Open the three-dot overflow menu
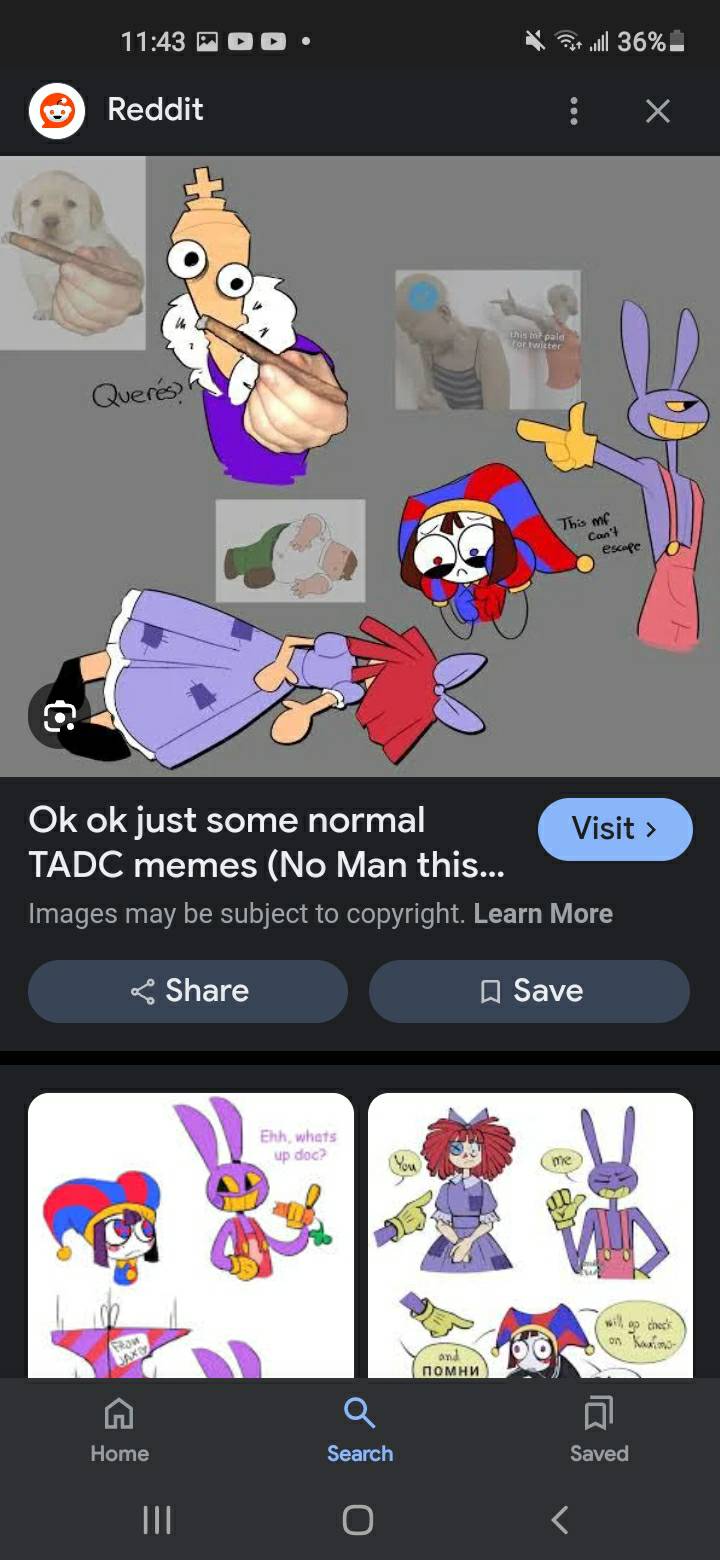Image resolution: width=720 pixels, height=1560 pixels. tap(573, 110)
